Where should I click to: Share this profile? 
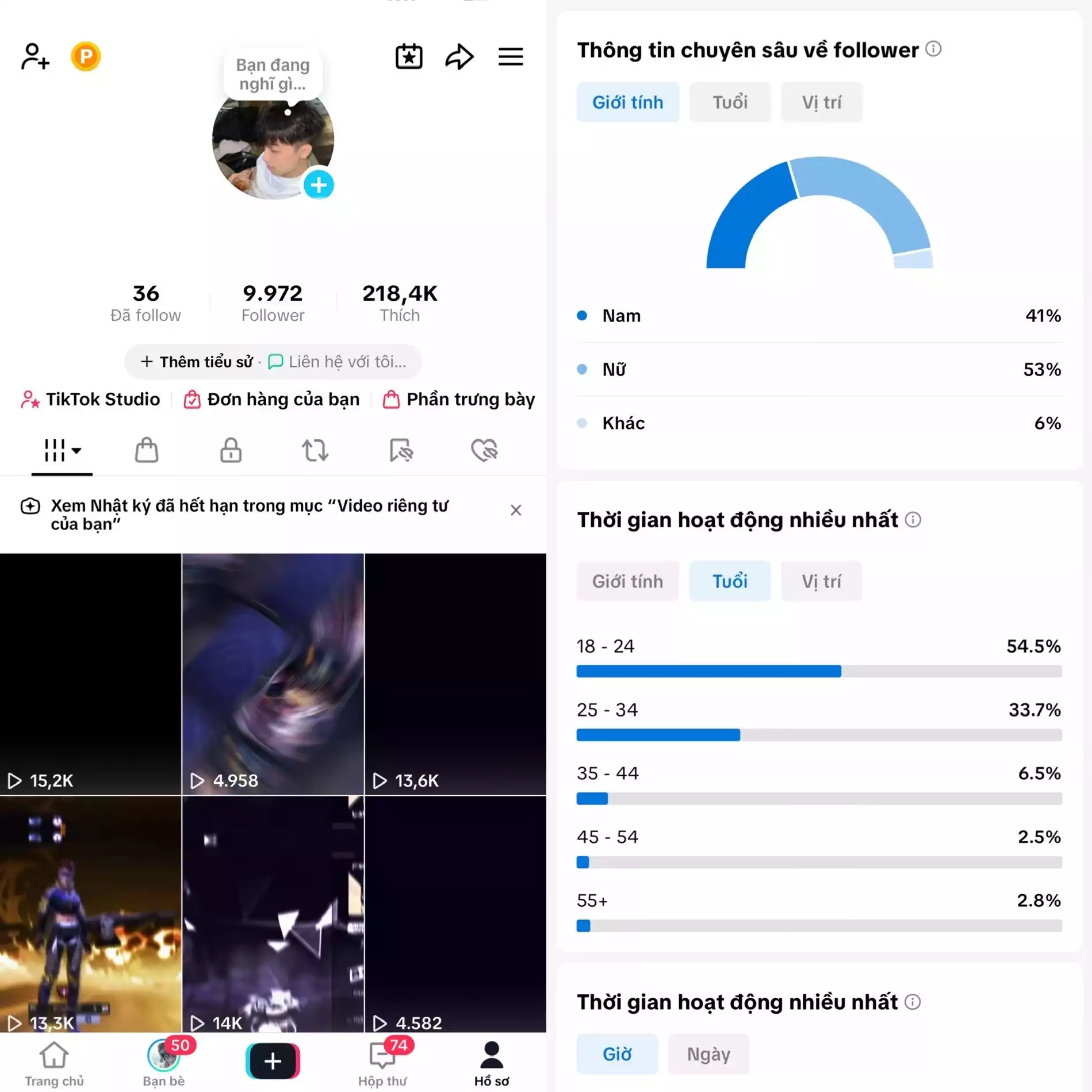coord(459,56)
